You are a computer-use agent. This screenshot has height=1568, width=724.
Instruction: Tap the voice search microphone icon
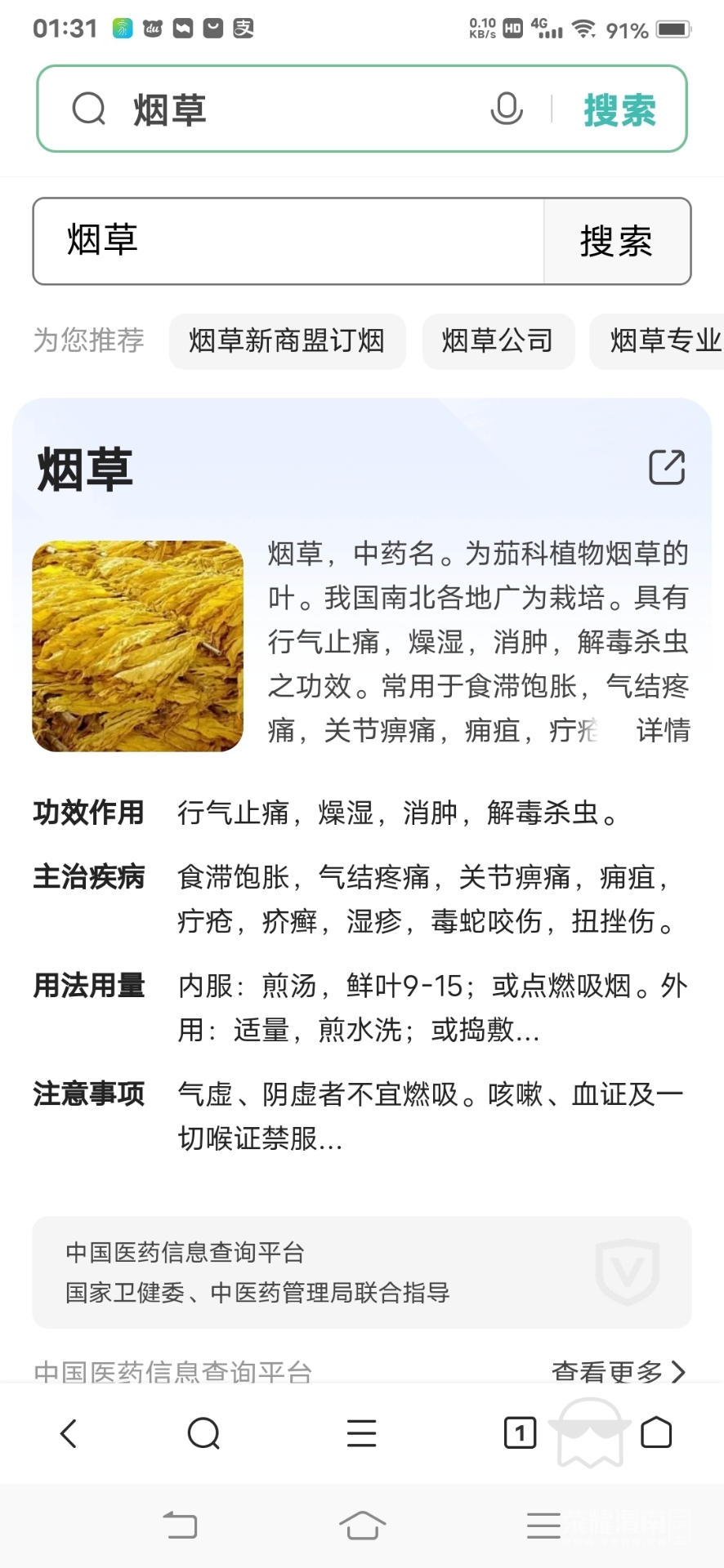[x=506, y=109]
